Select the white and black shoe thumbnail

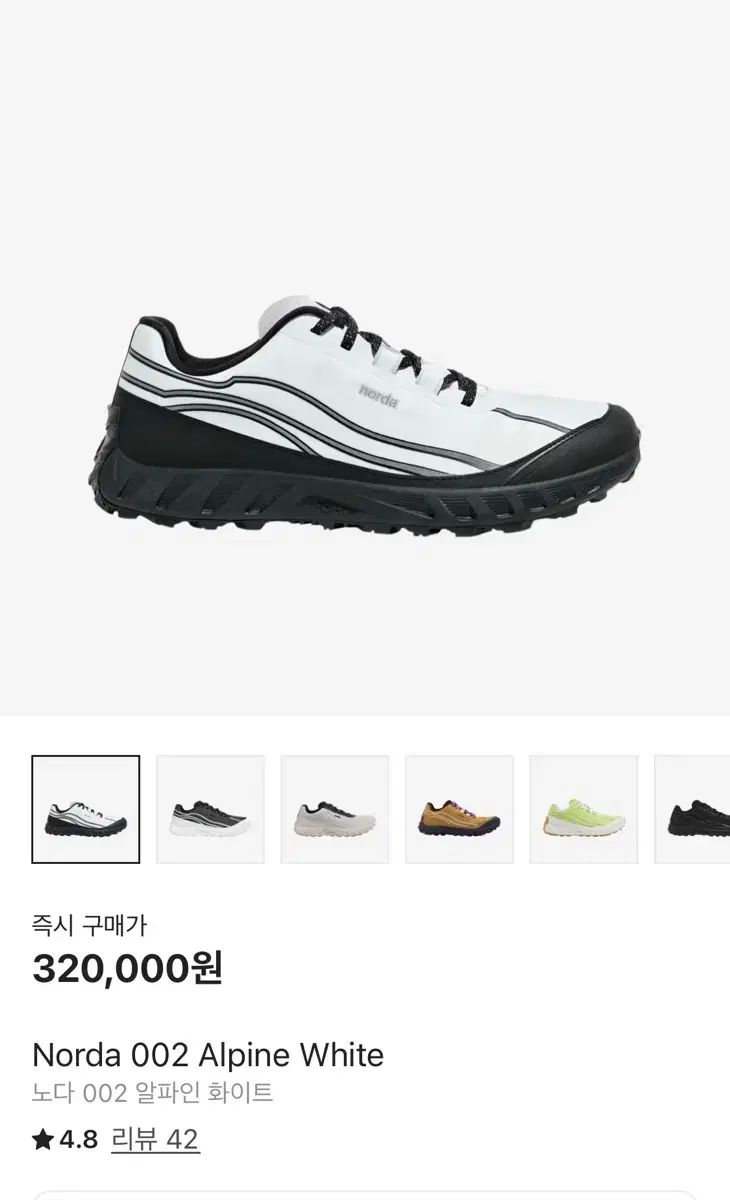click(x=86, y=809)
